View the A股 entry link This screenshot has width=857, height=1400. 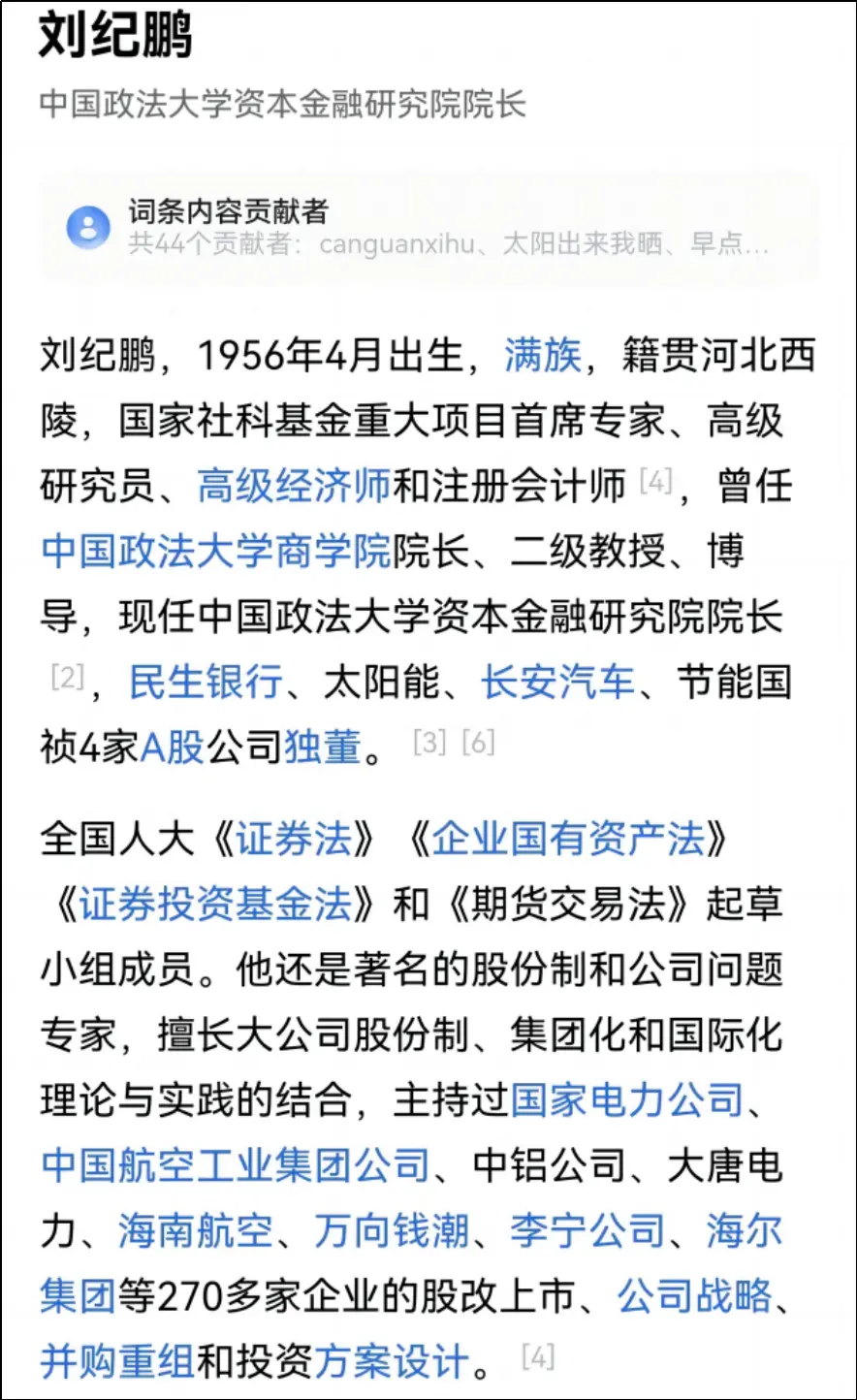pyautogui.click(x=173, y=748)
